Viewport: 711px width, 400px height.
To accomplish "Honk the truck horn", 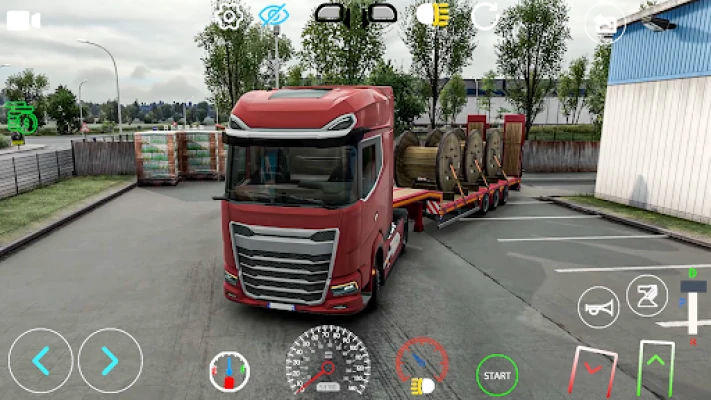I will click(x=598, y=307).
